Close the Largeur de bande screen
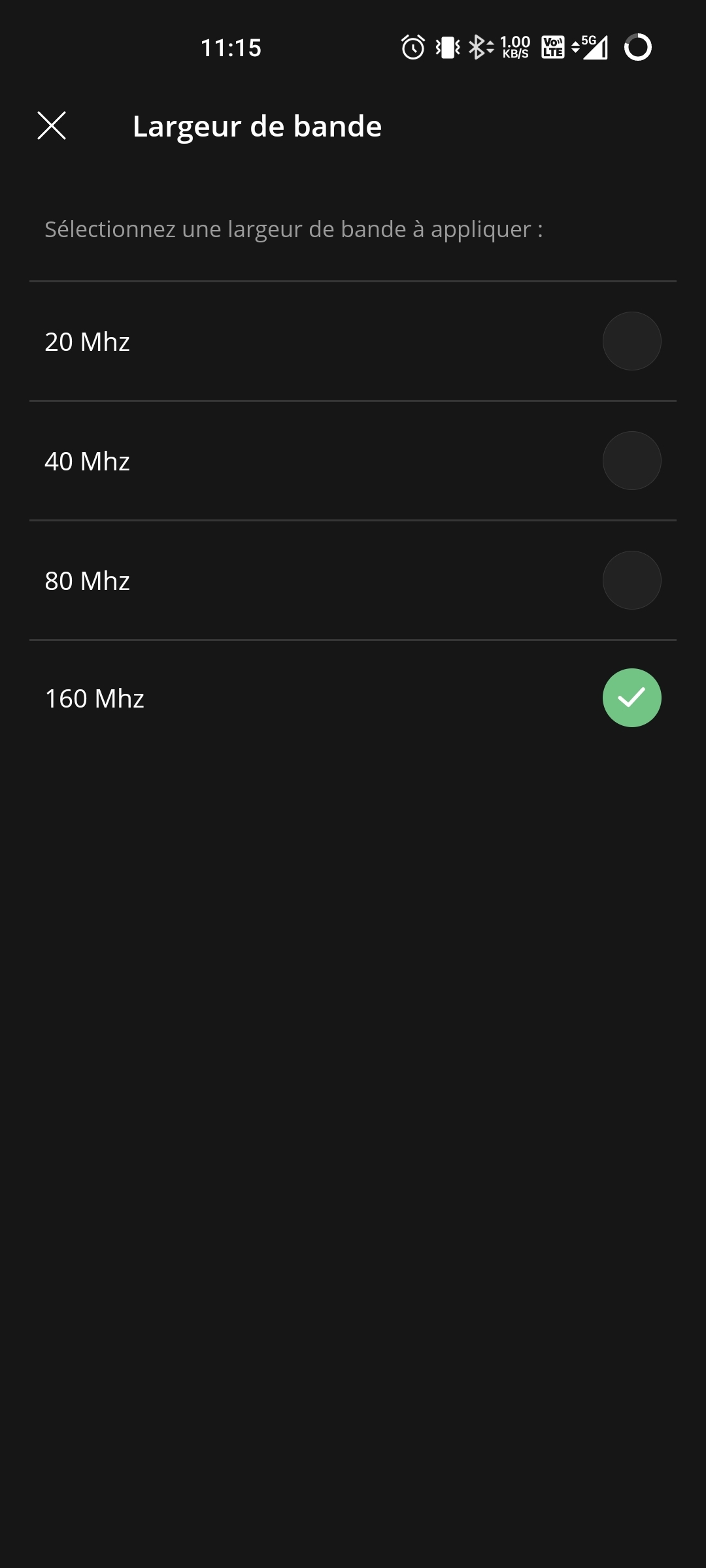The height and width of the screenshot is (1568, 706). (x=52, y=125)
